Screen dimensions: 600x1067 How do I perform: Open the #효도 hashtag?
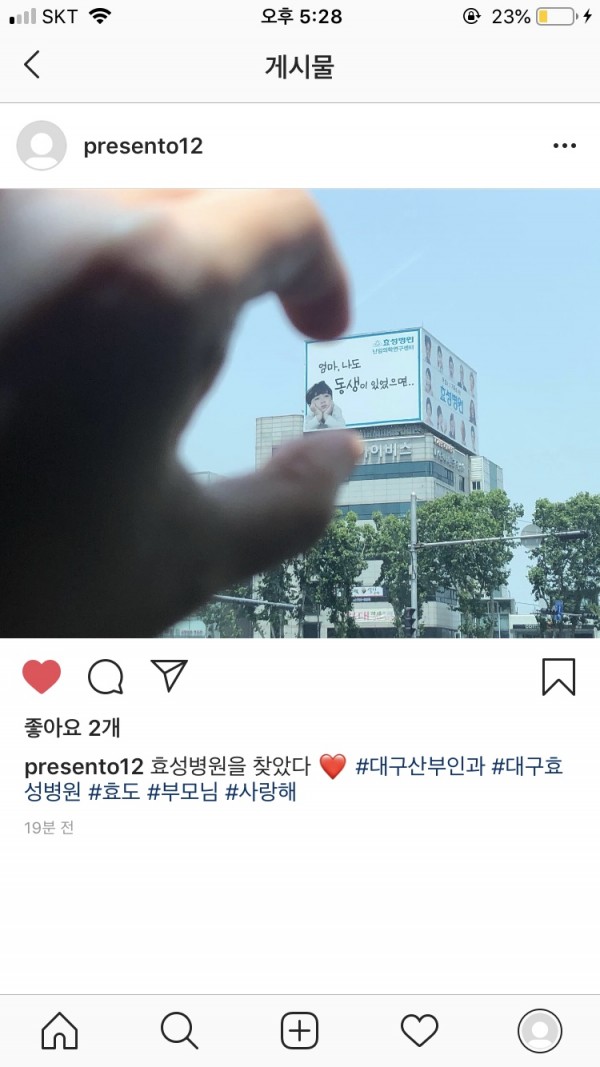[x=114, y=793]
